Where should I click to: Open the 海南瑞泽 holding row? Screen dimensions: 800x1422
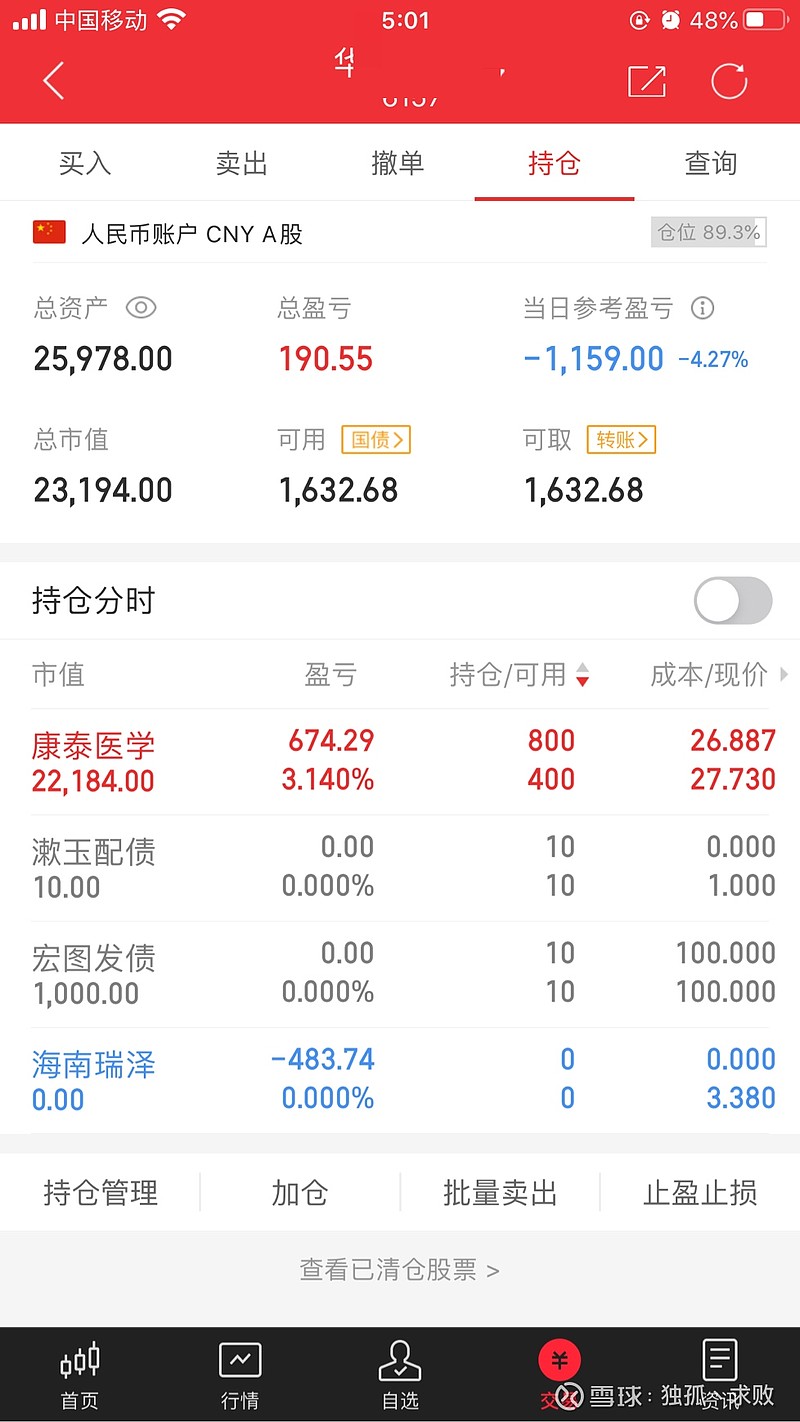point(400,1080)
